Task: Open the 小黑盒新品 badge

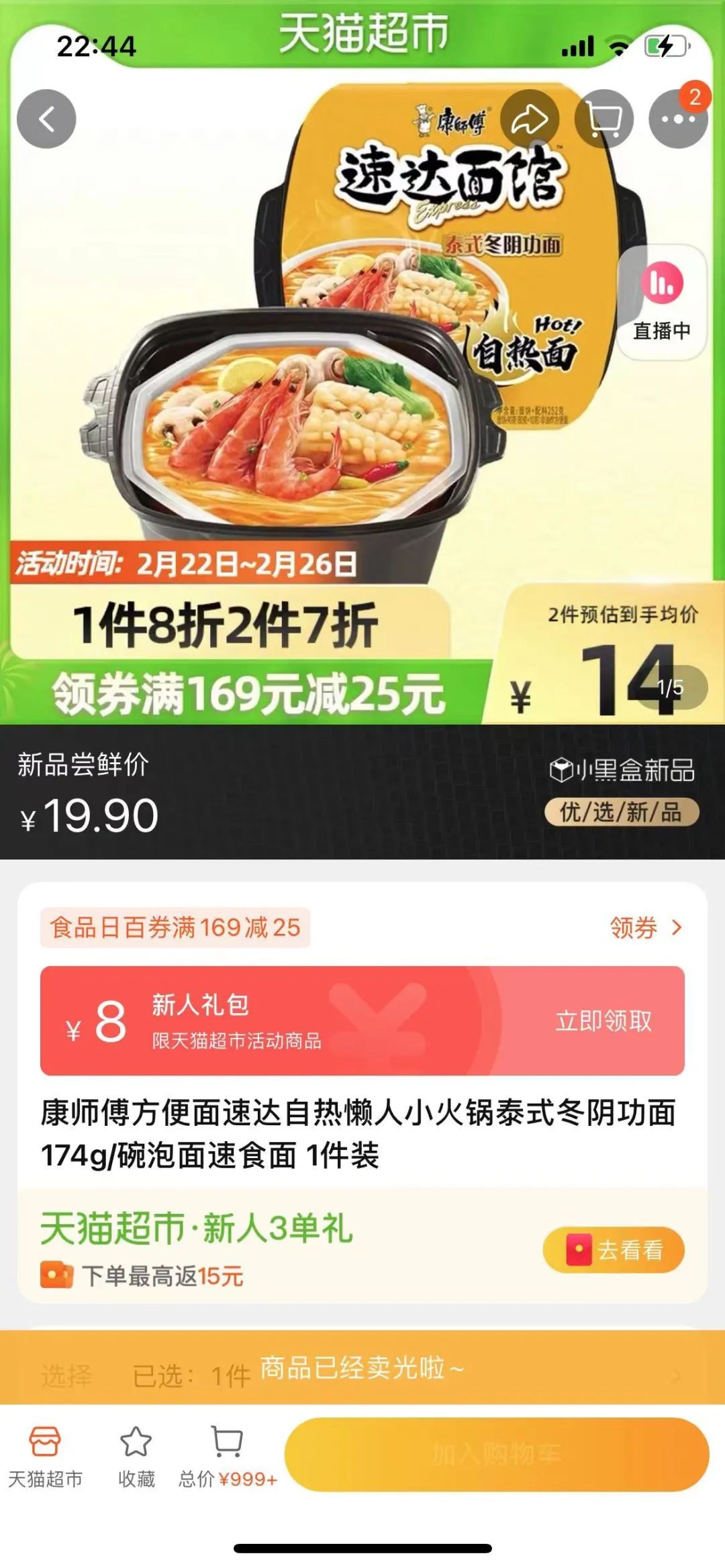Action: click(x=622, y=770)
